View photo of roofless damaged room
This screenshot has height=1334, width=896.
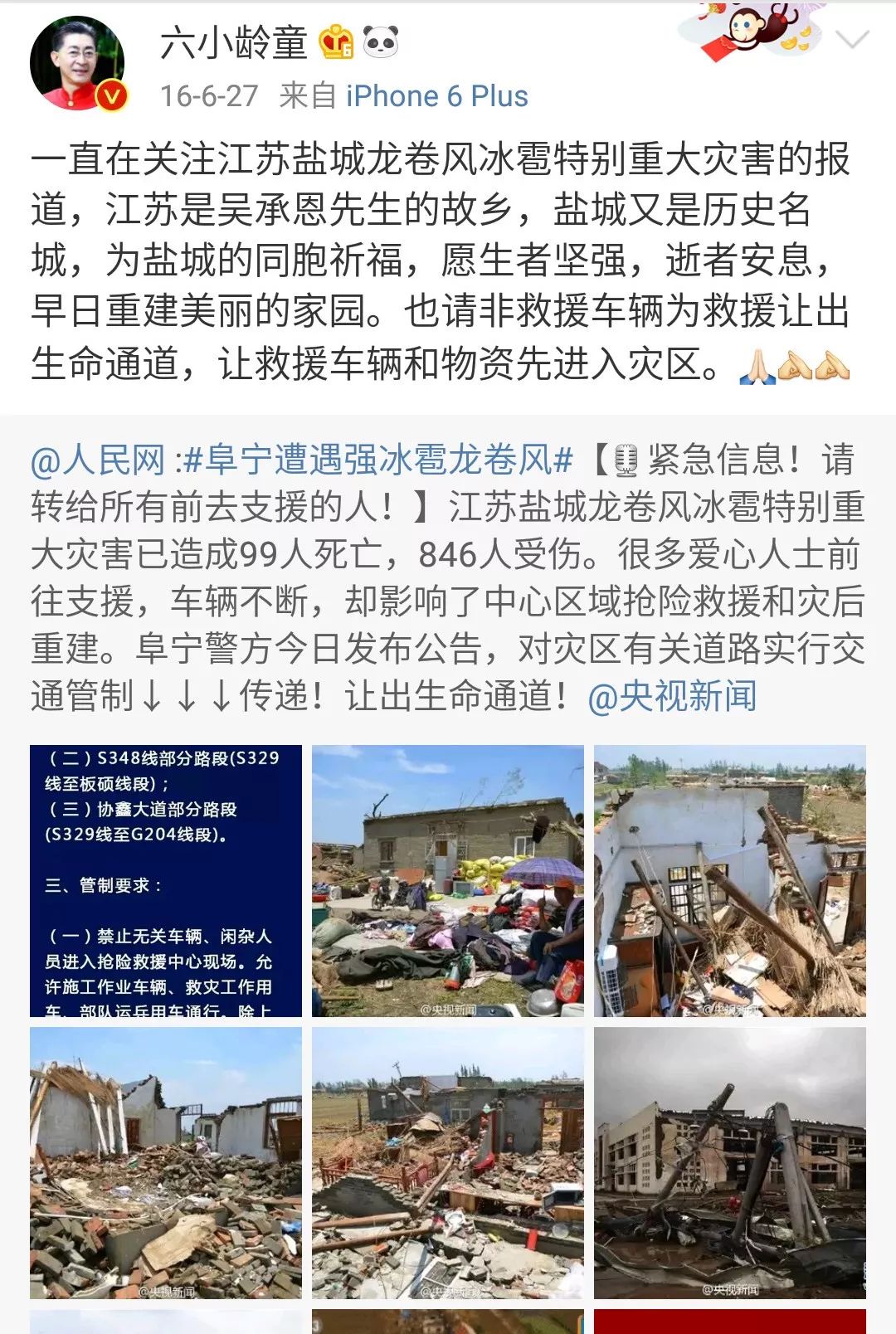[x=729, y=880]
